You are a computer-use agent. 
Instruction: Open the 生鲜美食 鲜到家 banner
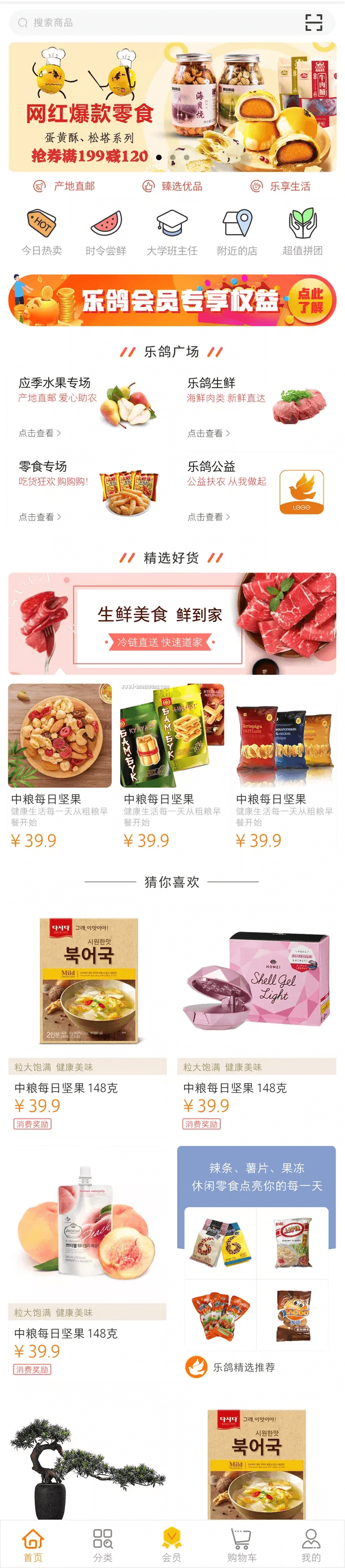click(172, 623)
